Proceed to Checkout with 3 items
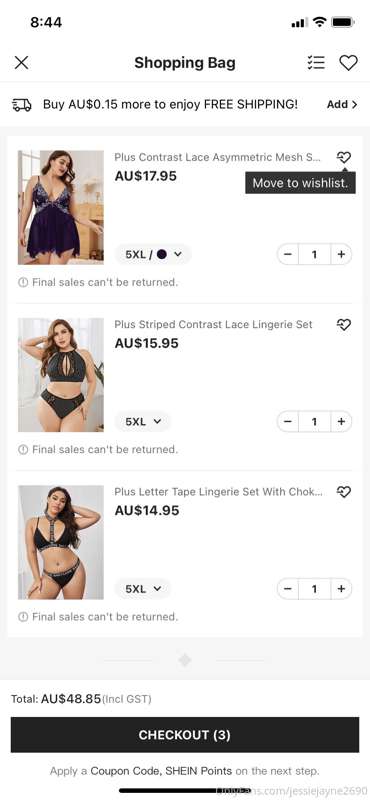 click(184, 735)
